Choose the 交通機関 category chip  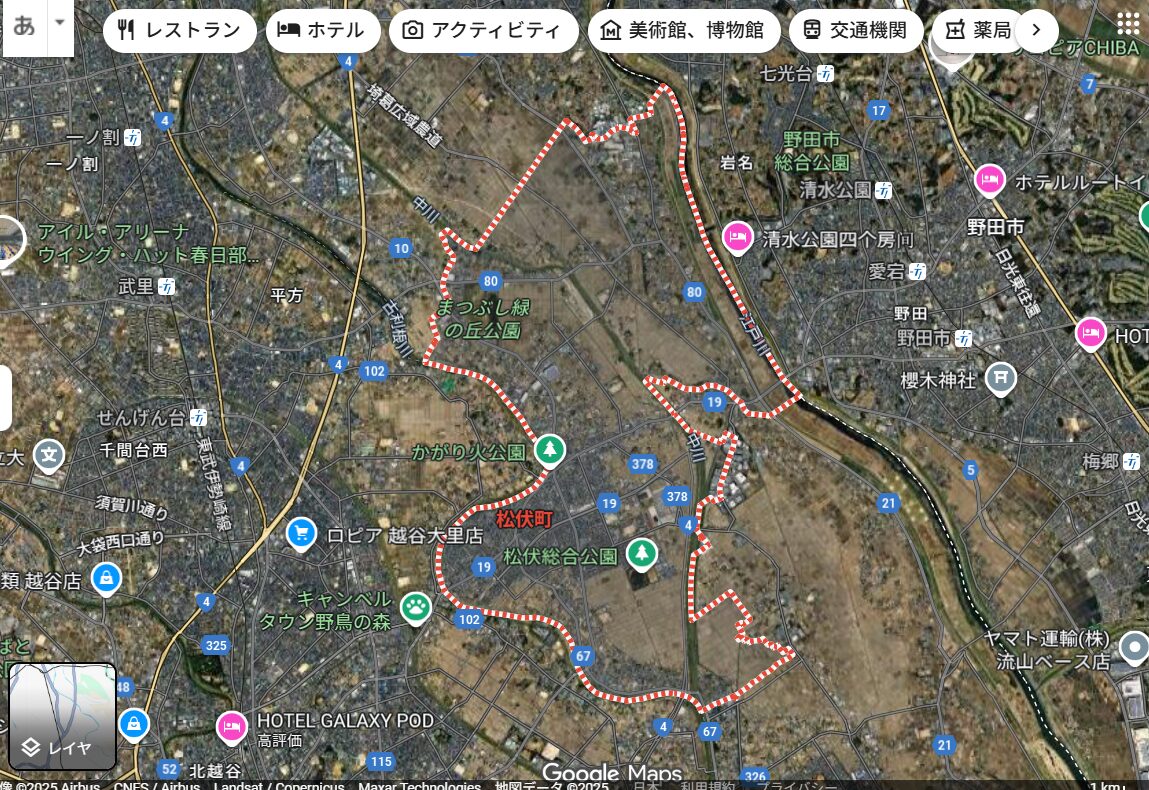pos(855,30)
